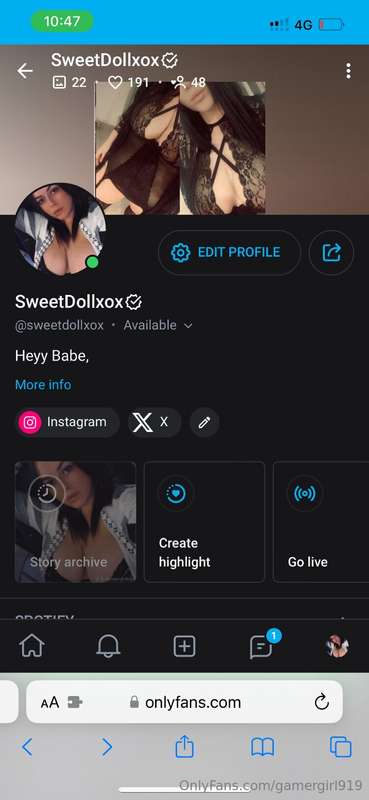Share the profile via share icon
Viewport: 369px width, 800px height.
coord(331,253)
